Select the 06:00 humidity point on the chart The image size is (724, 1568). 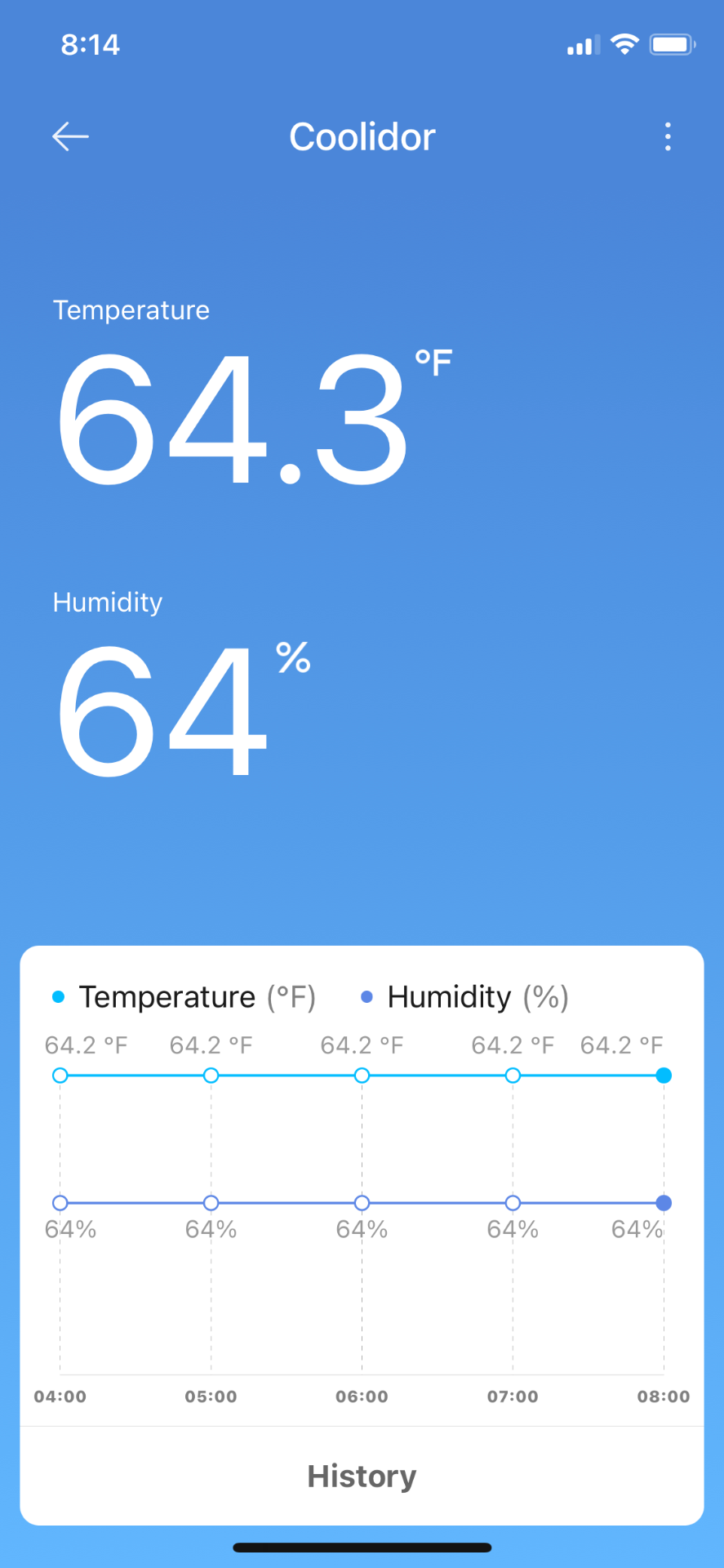(362, 1203)
